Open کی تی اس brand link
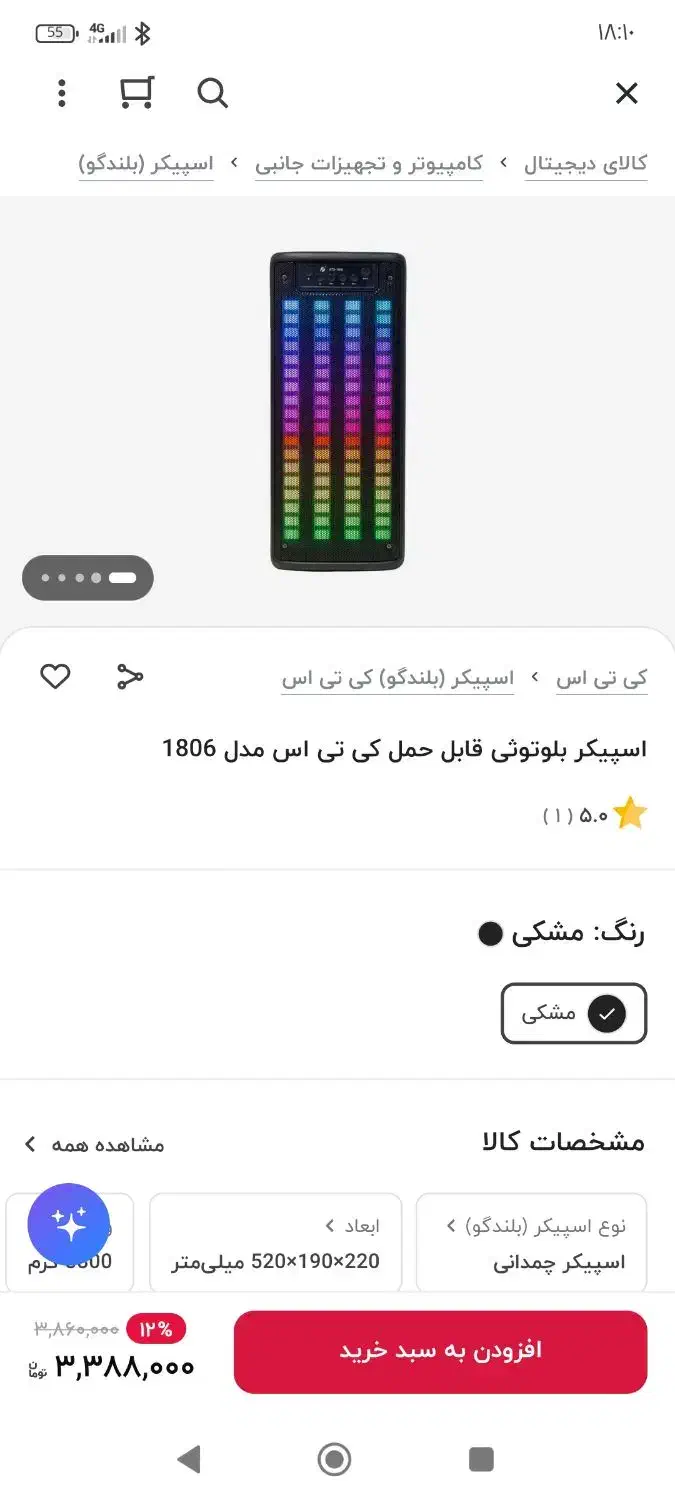 coord(601,679)
